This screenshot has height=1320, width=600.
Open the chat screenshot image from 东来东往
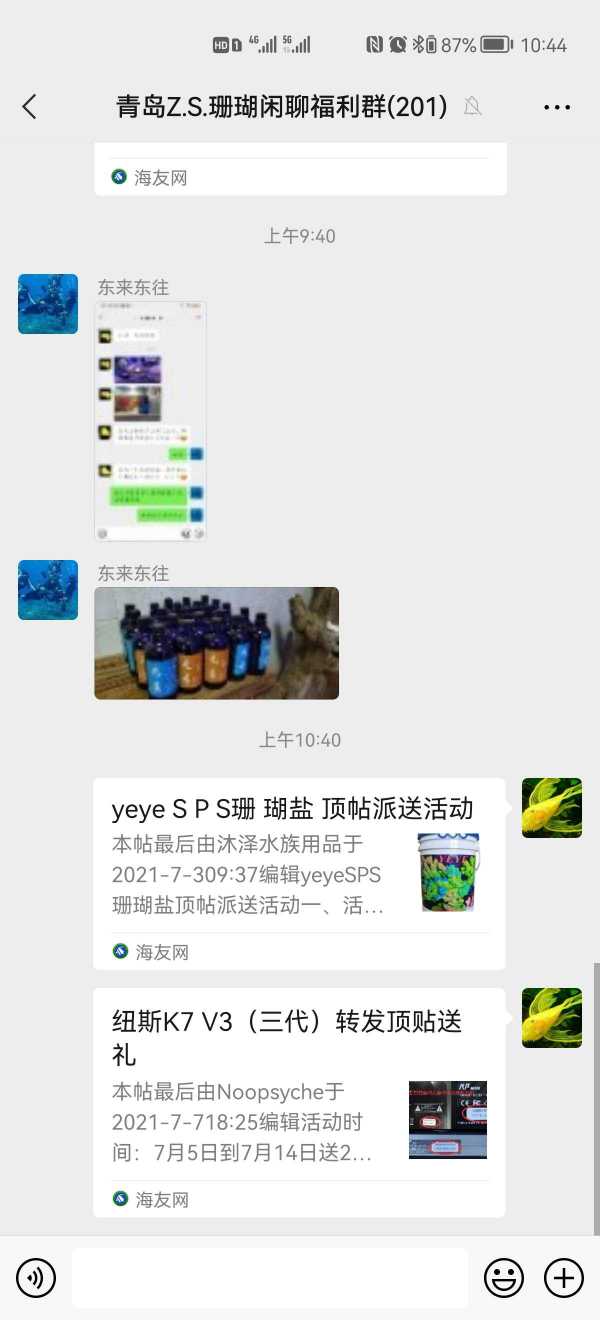[x=151, y=421]
